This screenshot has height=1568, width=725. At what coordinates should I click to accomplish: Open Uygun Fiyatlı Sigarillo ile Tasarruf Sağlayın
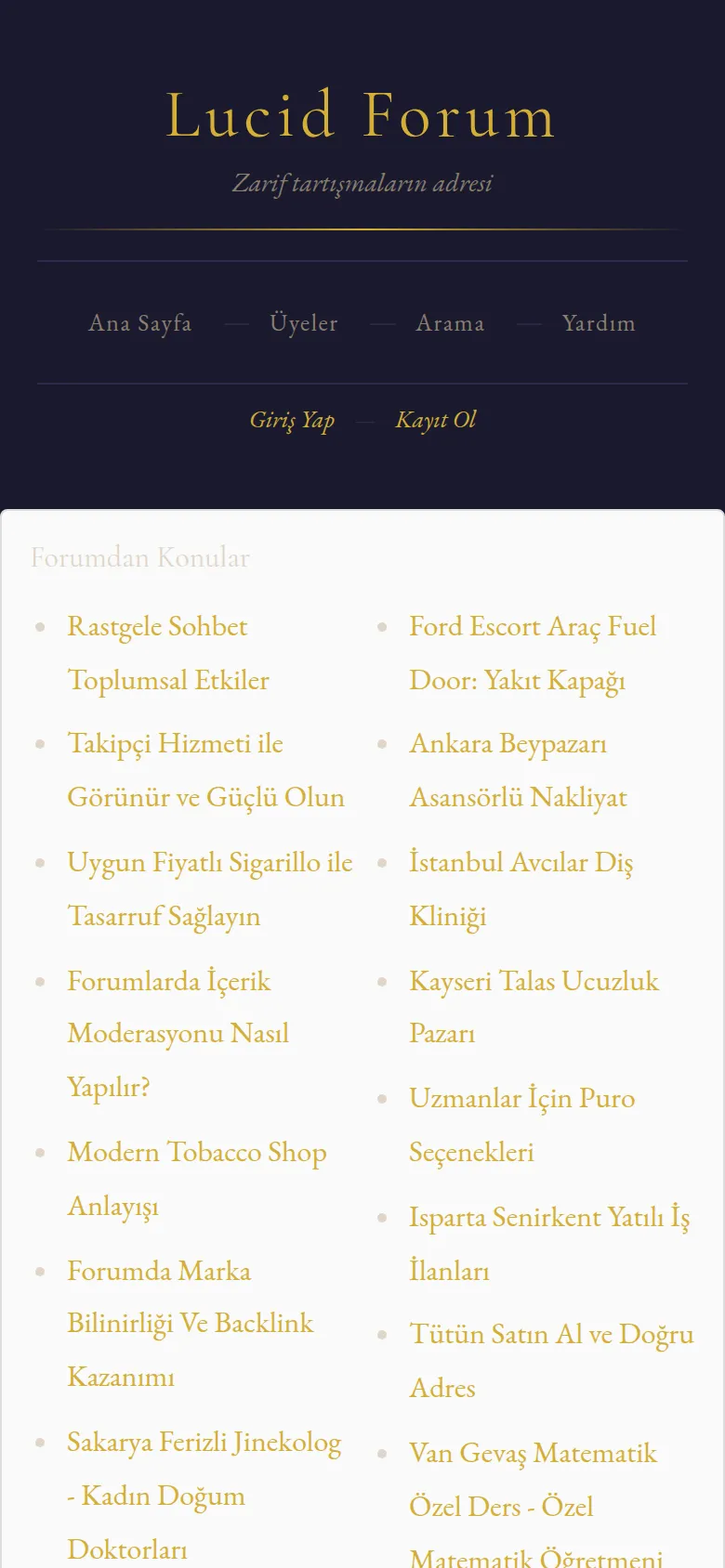pyautogui.click(x=210, y=889)
